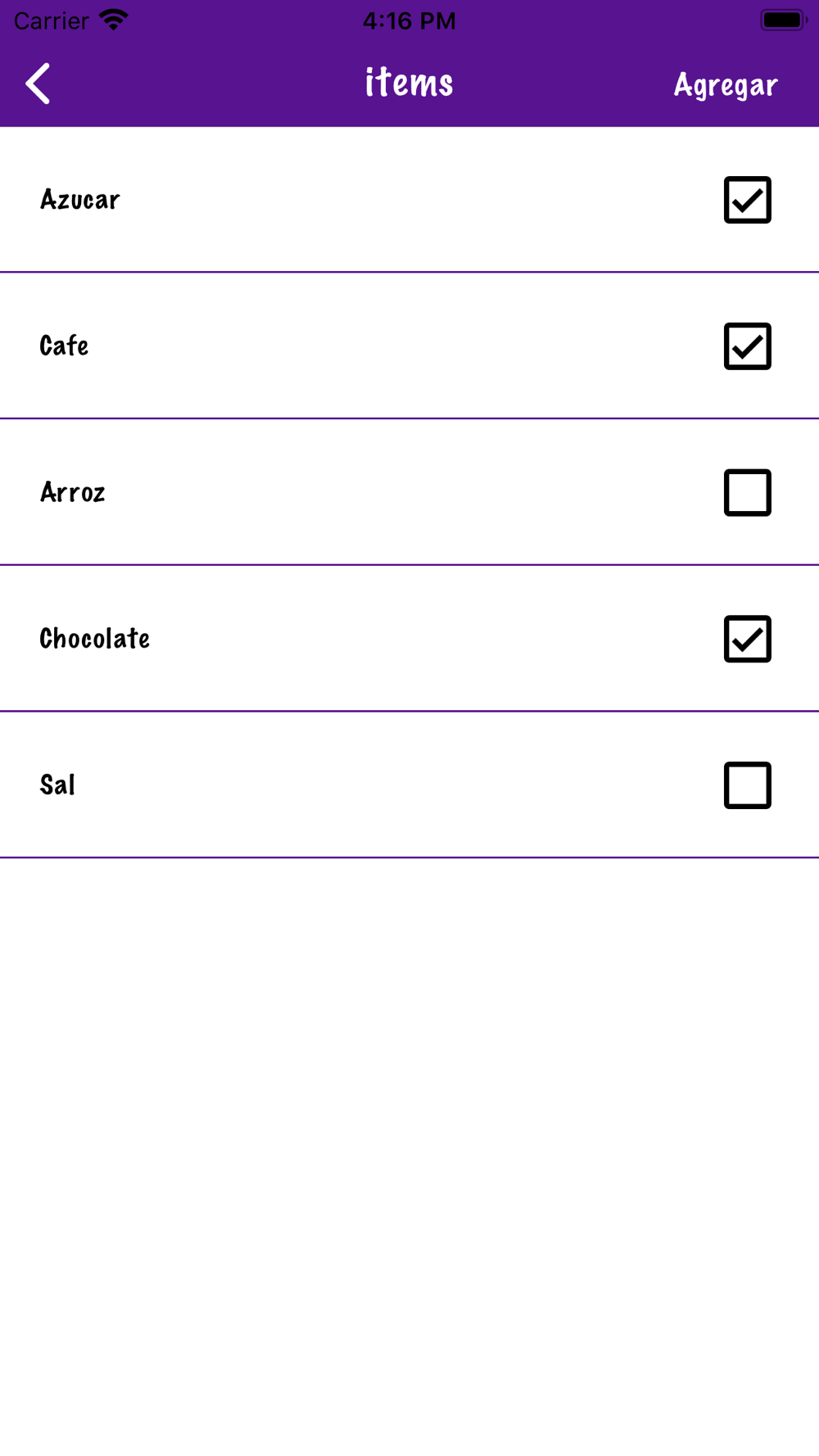This screenshot has width=819, height=1456.
Task: Check the Arroz checkbox
Action: pyautogui.click(x=748, y=493)
